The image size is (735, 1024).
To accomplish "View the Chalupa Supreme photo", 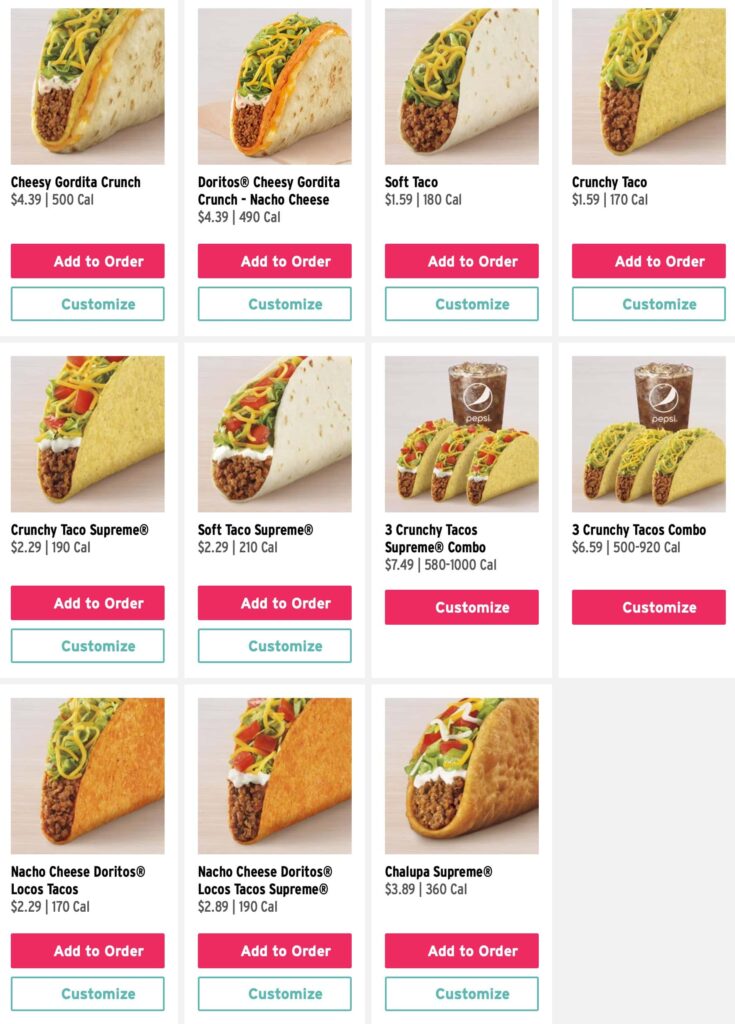I will [461, 775].
